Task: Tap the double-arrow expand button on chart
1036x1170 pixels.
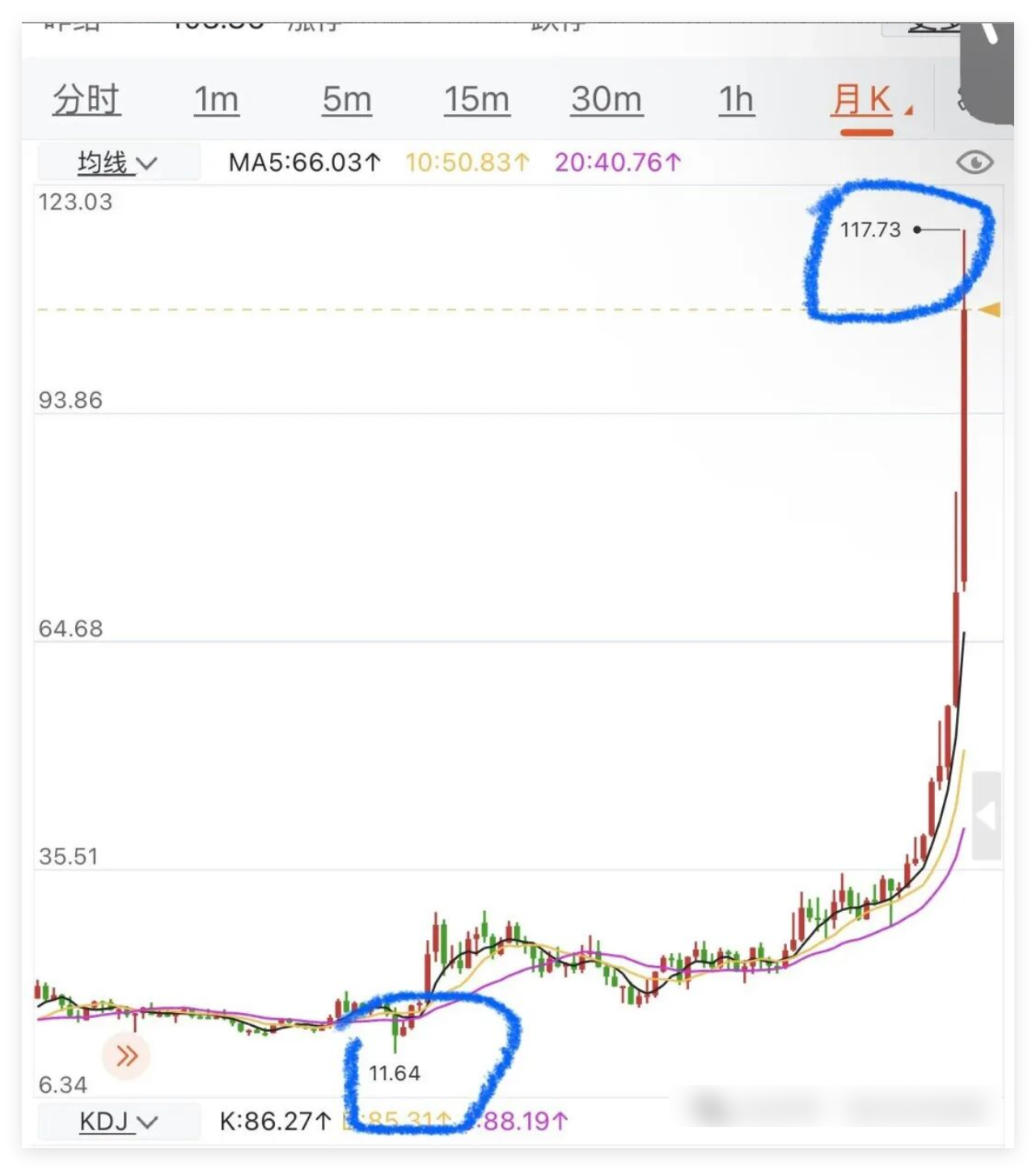Action: 126,1056
